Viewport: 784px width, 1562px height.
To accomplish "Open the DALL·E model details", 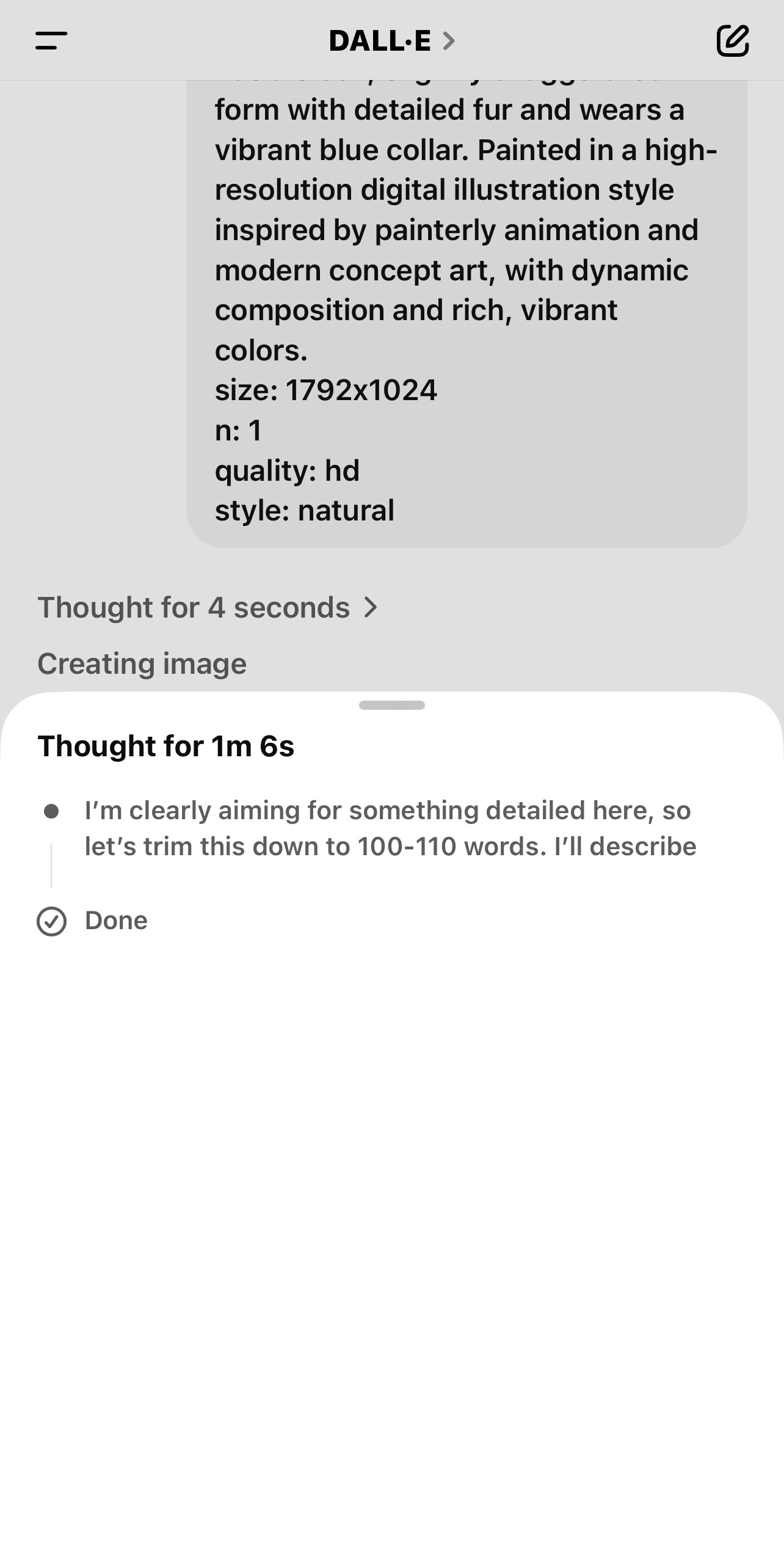I will click(x=392, y=41).
